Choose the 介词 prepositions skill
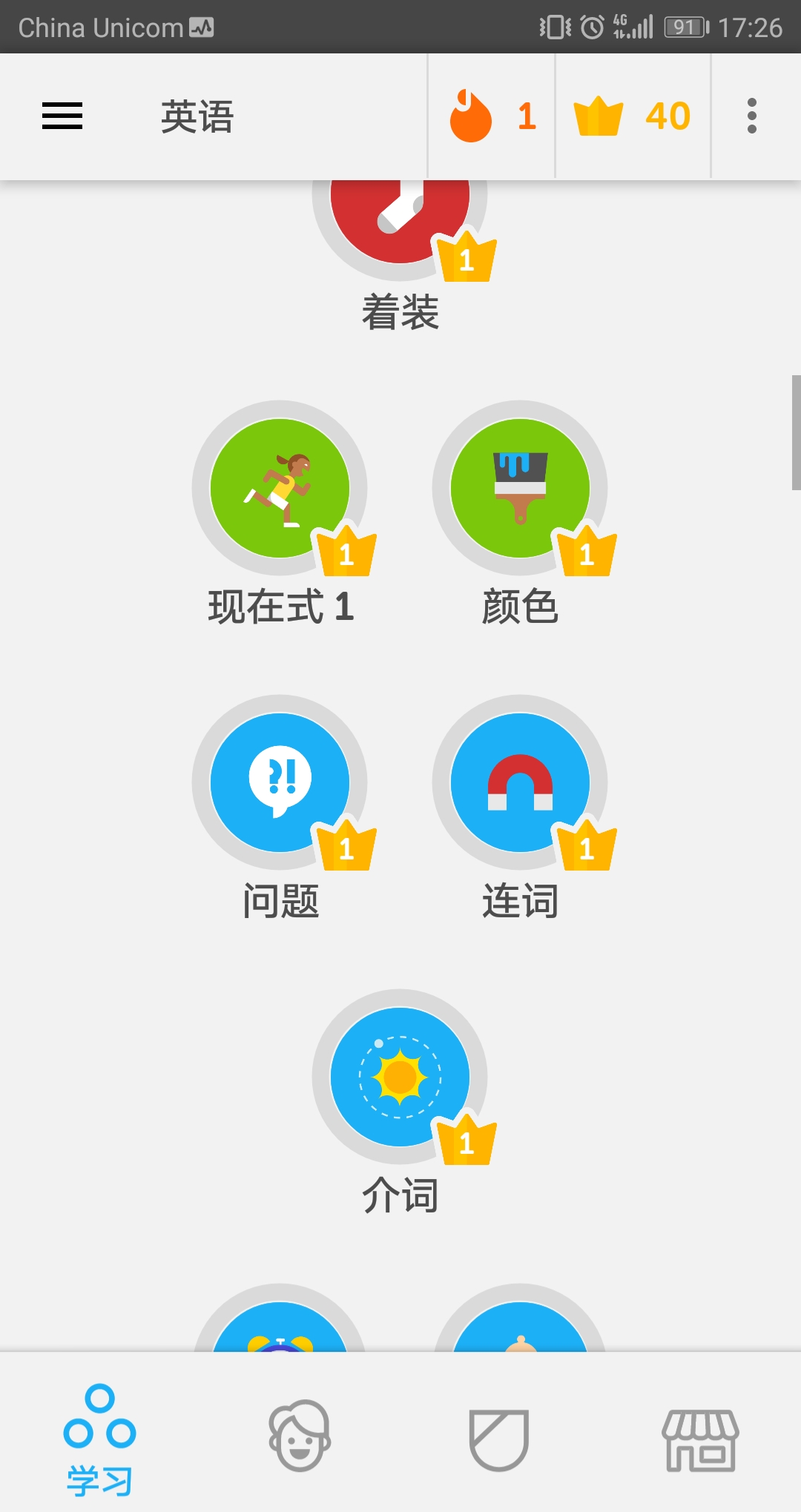This screenshot has width=801, height=1512. click(x=400, y=1077)
